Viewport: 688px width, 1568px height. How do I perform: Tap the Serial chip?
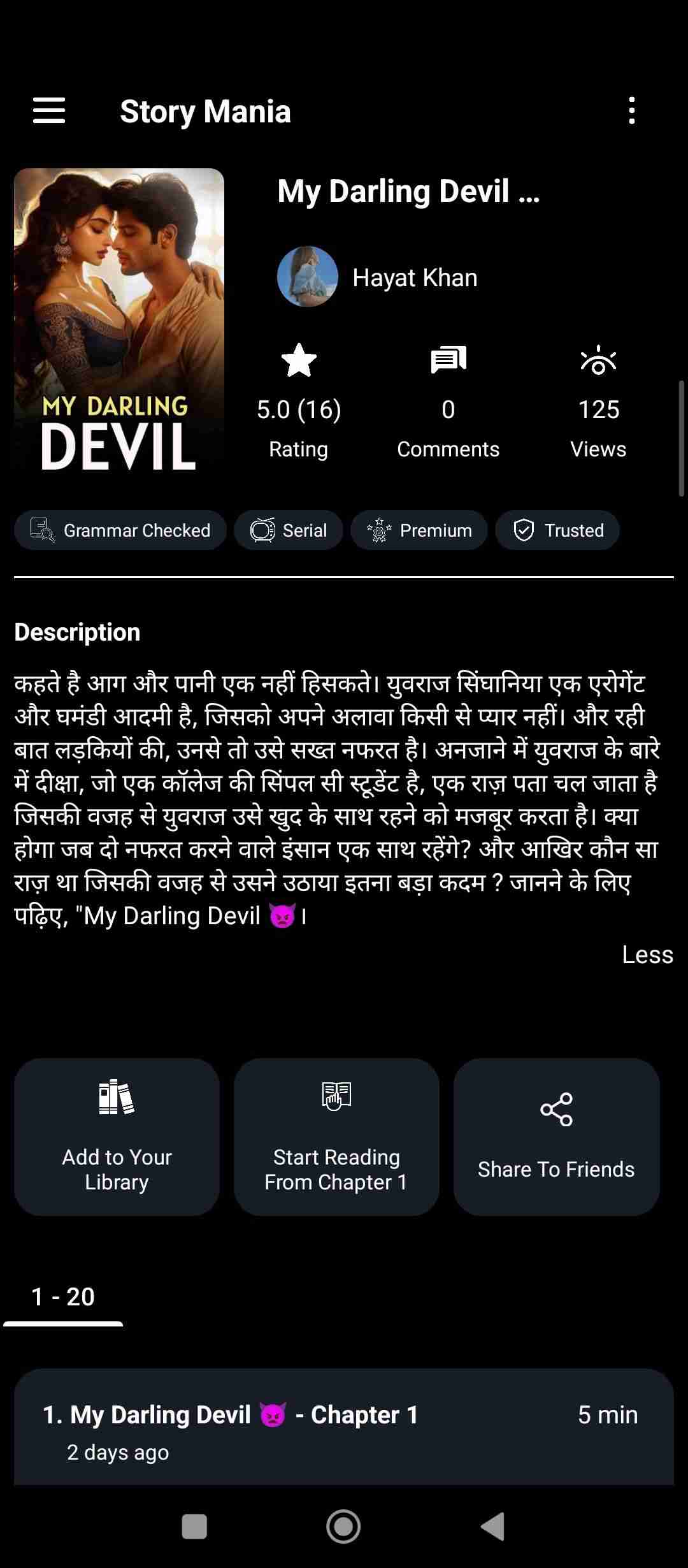point(289,530)
